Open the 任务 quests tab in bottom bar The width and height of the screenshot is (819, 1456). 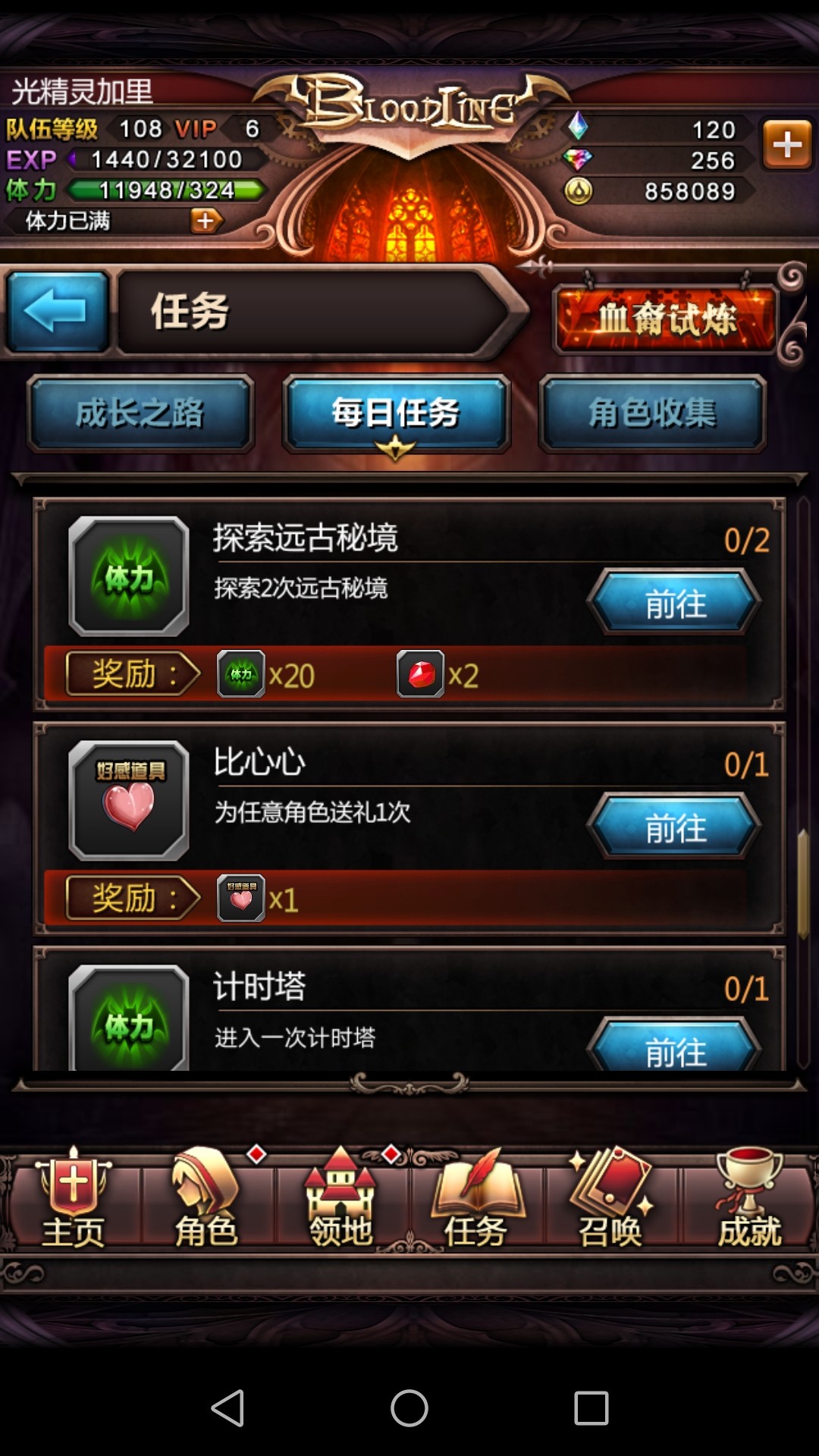pyautogui.click(x=475, y=1200)
